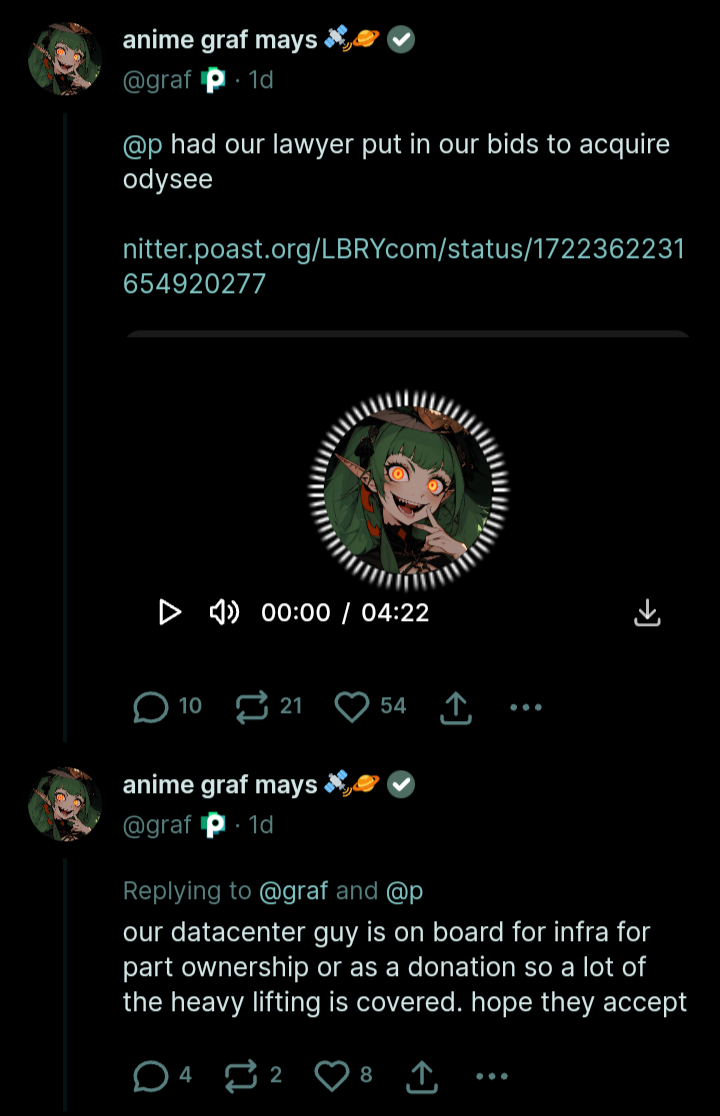This screenshot has width=720, height=1116.
Task: Reply to the odysee bid post
Action: tap(151, 707)
